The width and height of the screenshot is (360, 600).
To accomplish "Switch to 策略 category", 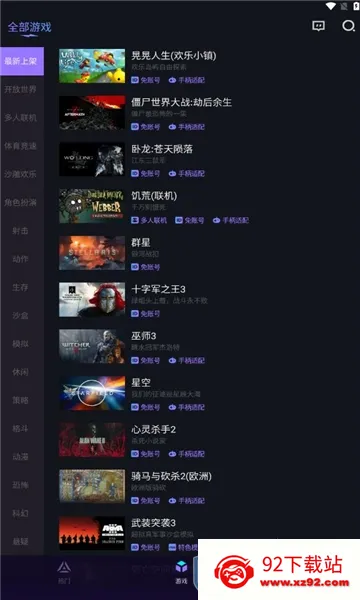I will click(21, 401).
